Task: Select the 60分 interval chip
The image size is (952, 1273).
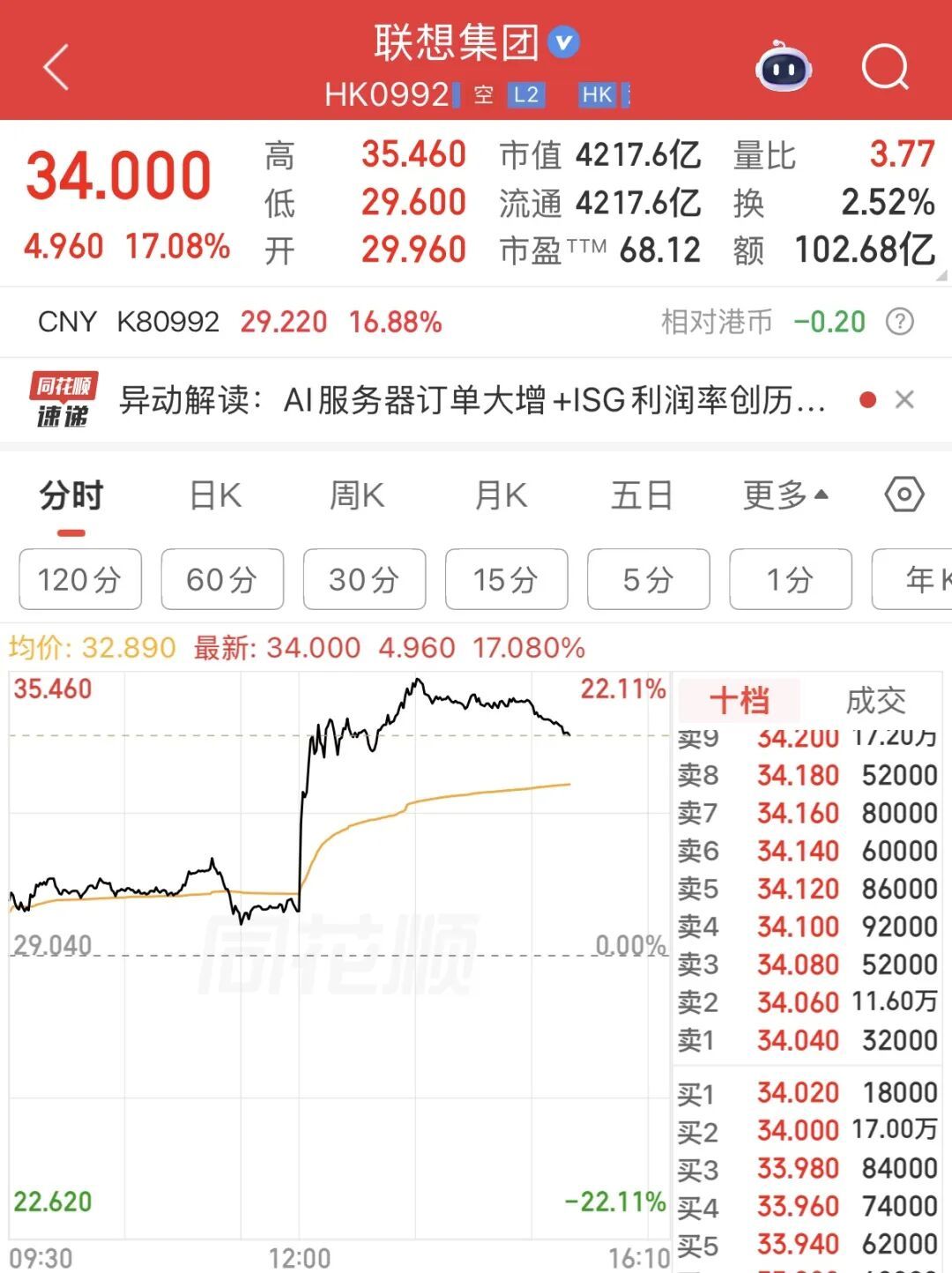Action: 222,579
